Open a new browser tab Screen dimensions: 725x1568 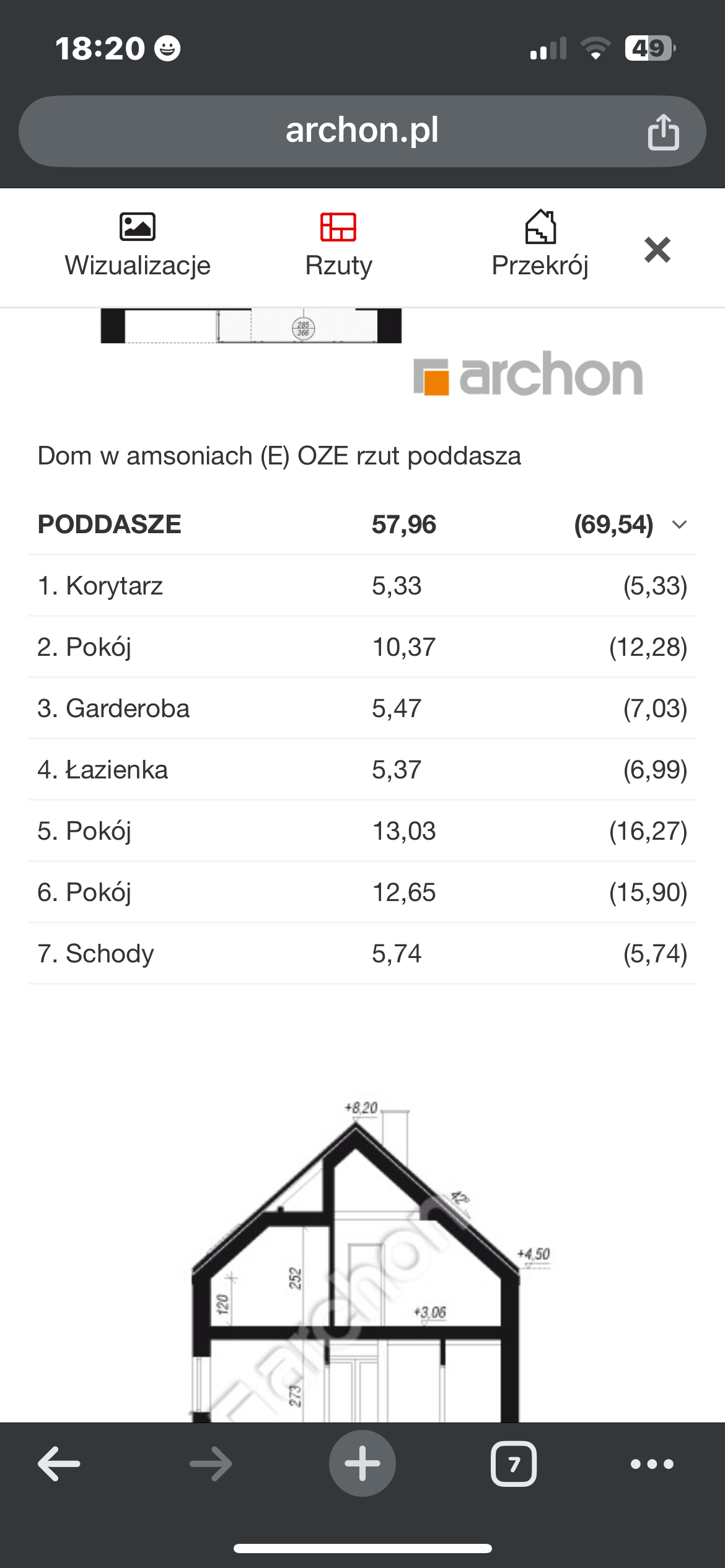362,1464
